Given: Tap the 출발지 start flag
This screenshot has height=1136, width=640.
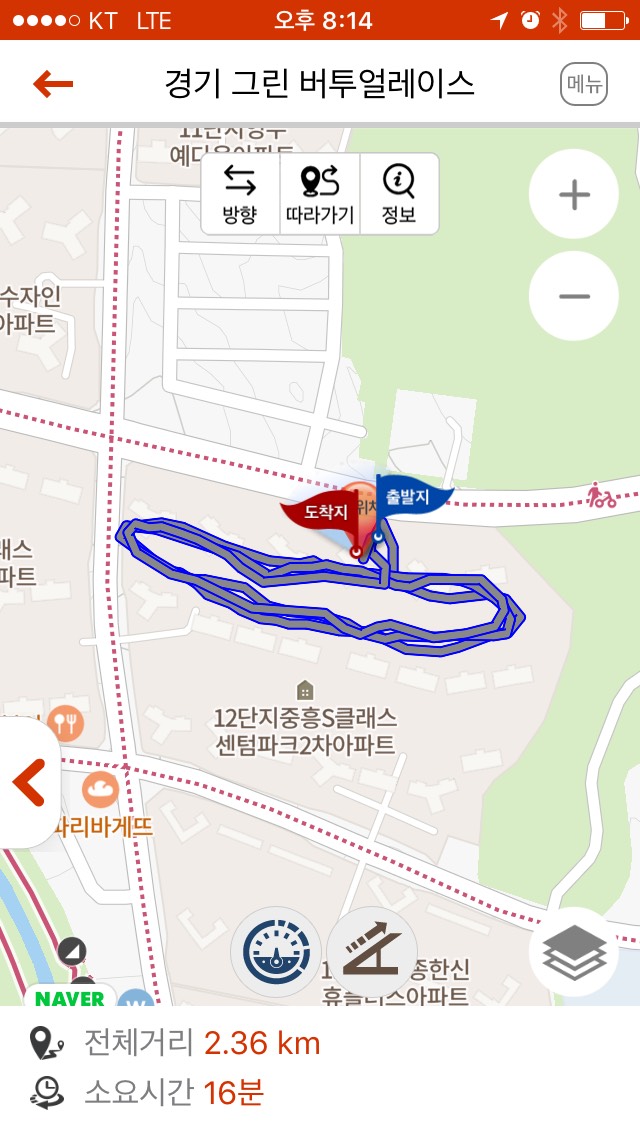Looking at the screenshot, I should (x=408, y=496).
